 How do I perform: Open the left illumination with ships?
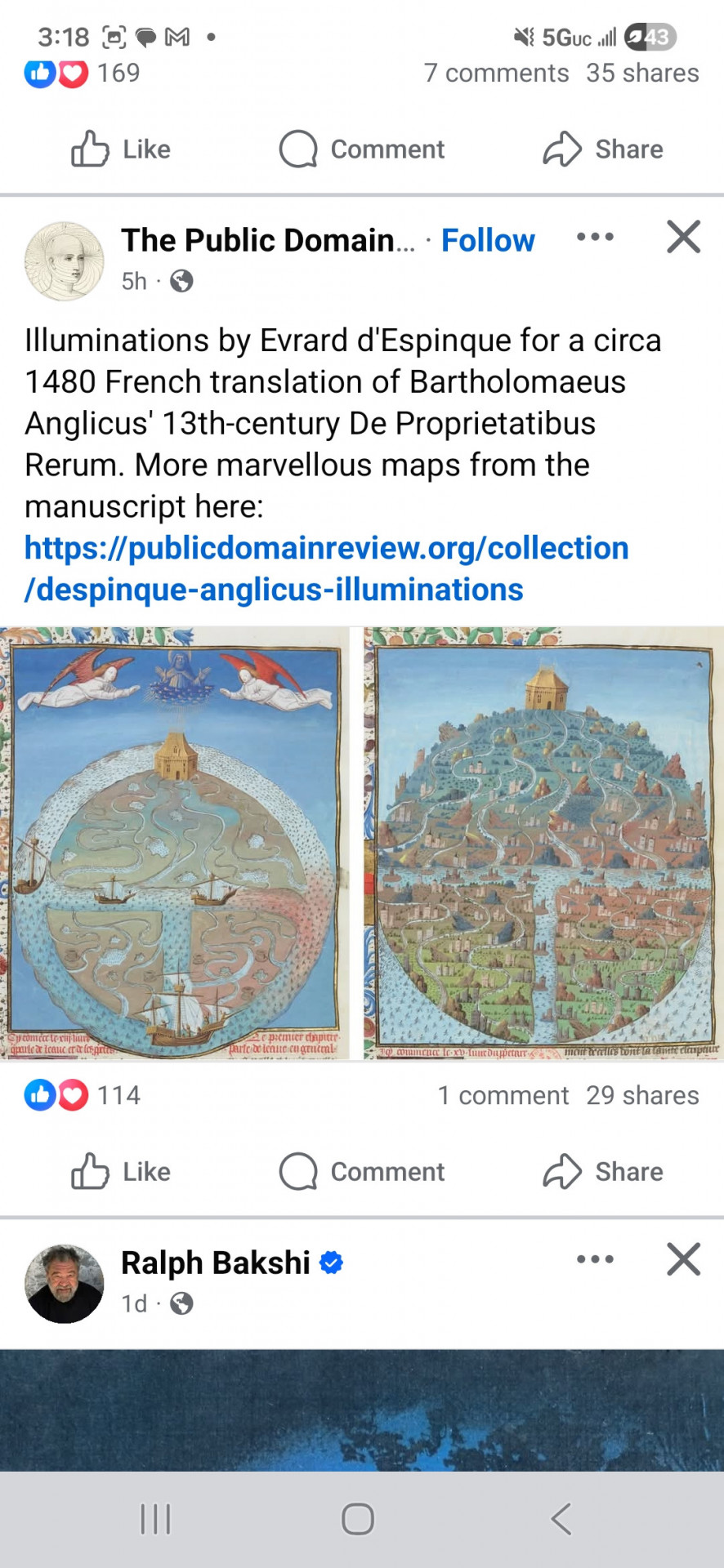[x=173, y=843]
